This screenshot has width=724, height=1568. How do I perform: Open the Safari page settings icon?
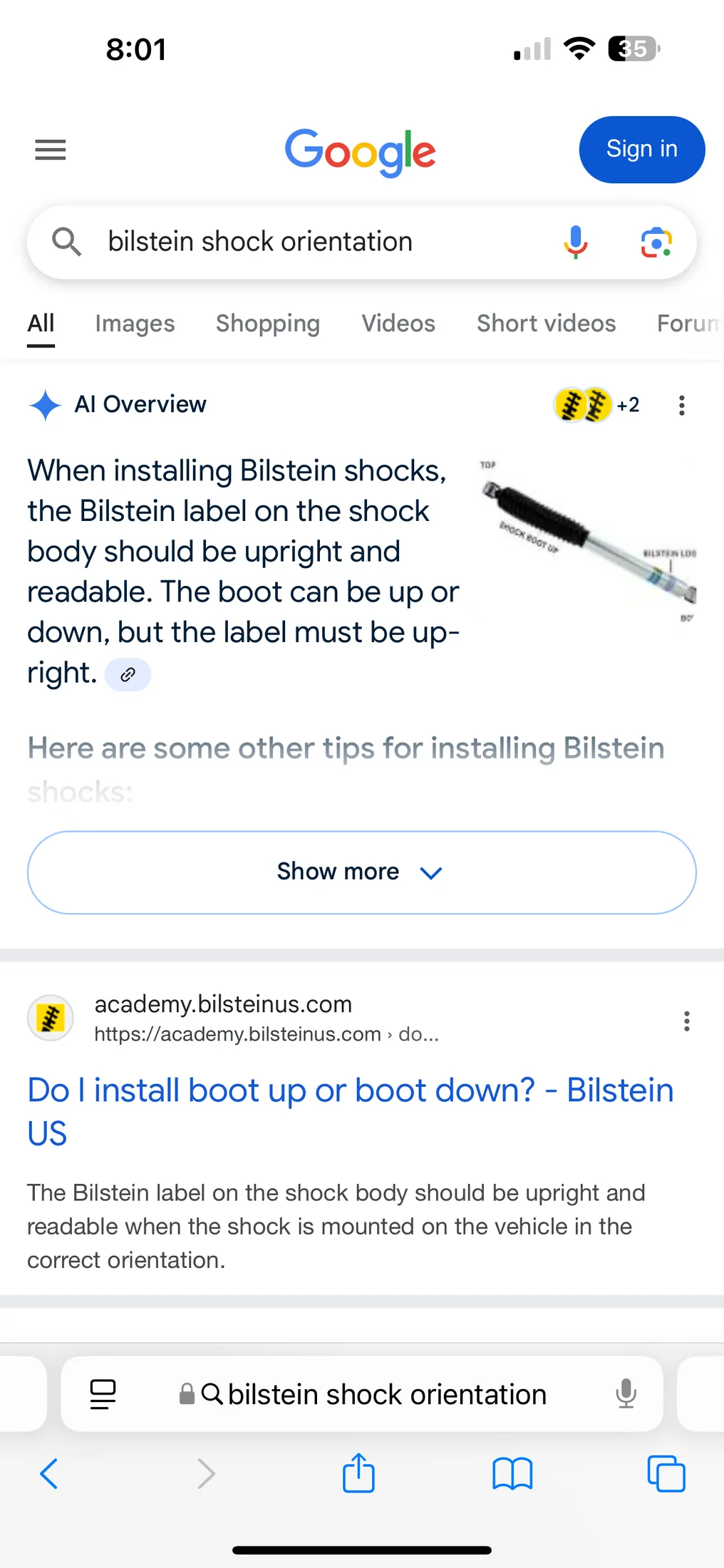pyautogui.click(x=103, y=1394)
